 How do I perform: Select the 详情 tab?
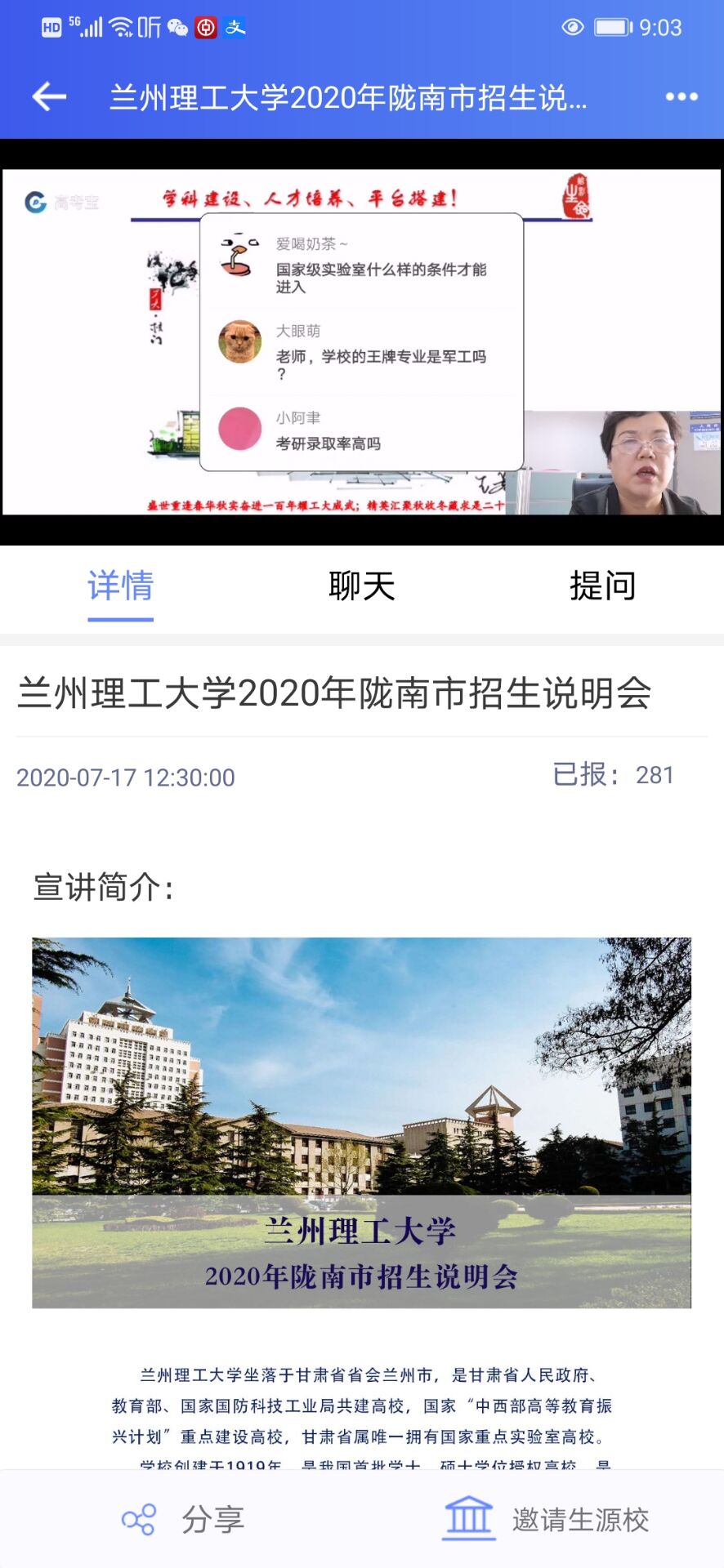pyautogui.click(x=121, y=586)
